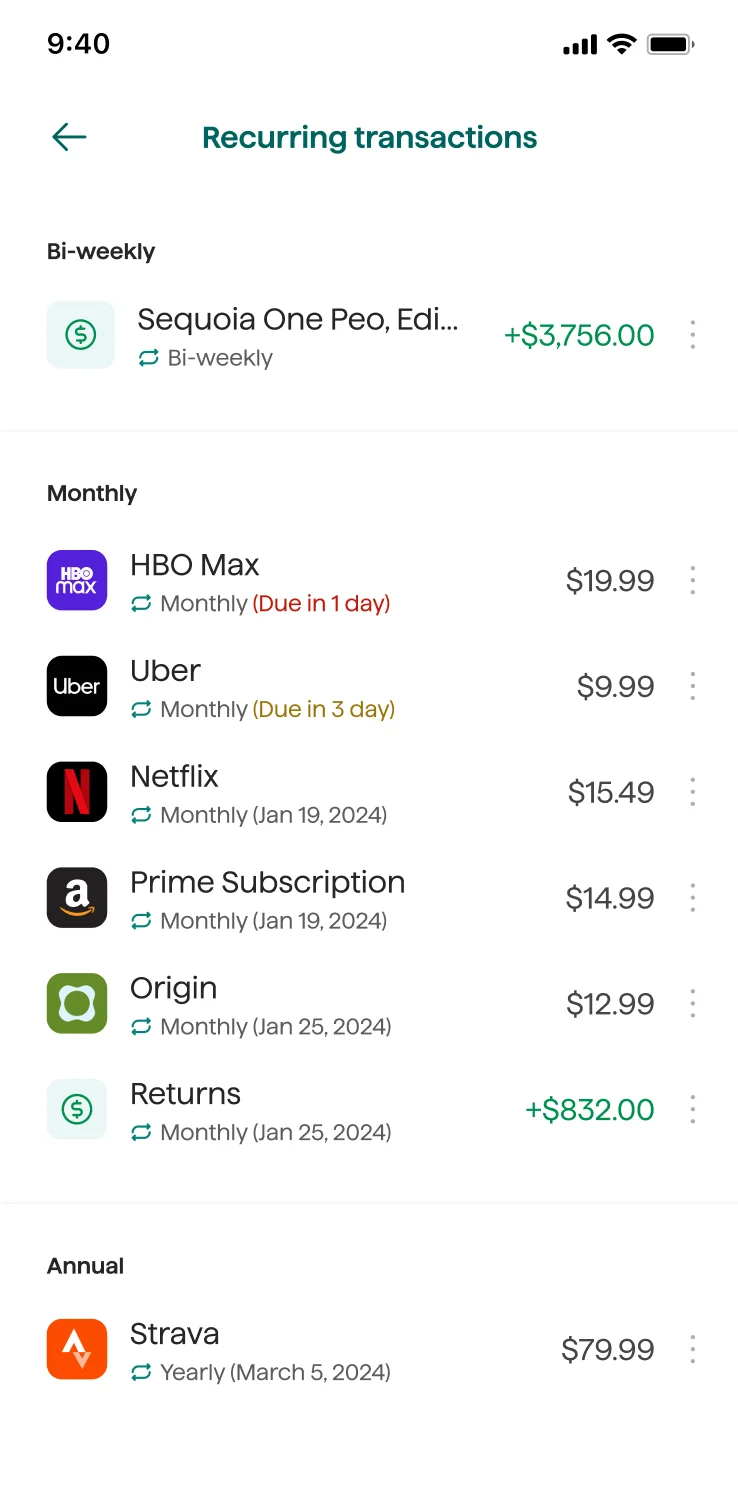The width and height of the screenshot is (738, 1494).
Task: Tap the Netflix logo icon
Action: click(77, 791)
